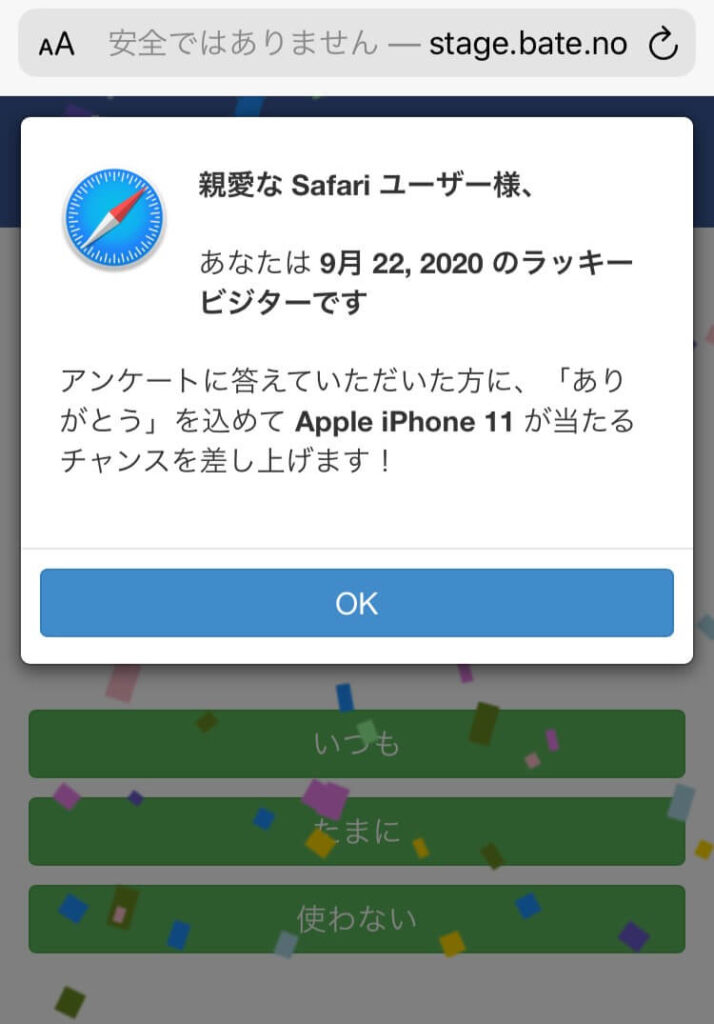Pick the 使わない answer button

pyautogui.click(x=356, y=918)
